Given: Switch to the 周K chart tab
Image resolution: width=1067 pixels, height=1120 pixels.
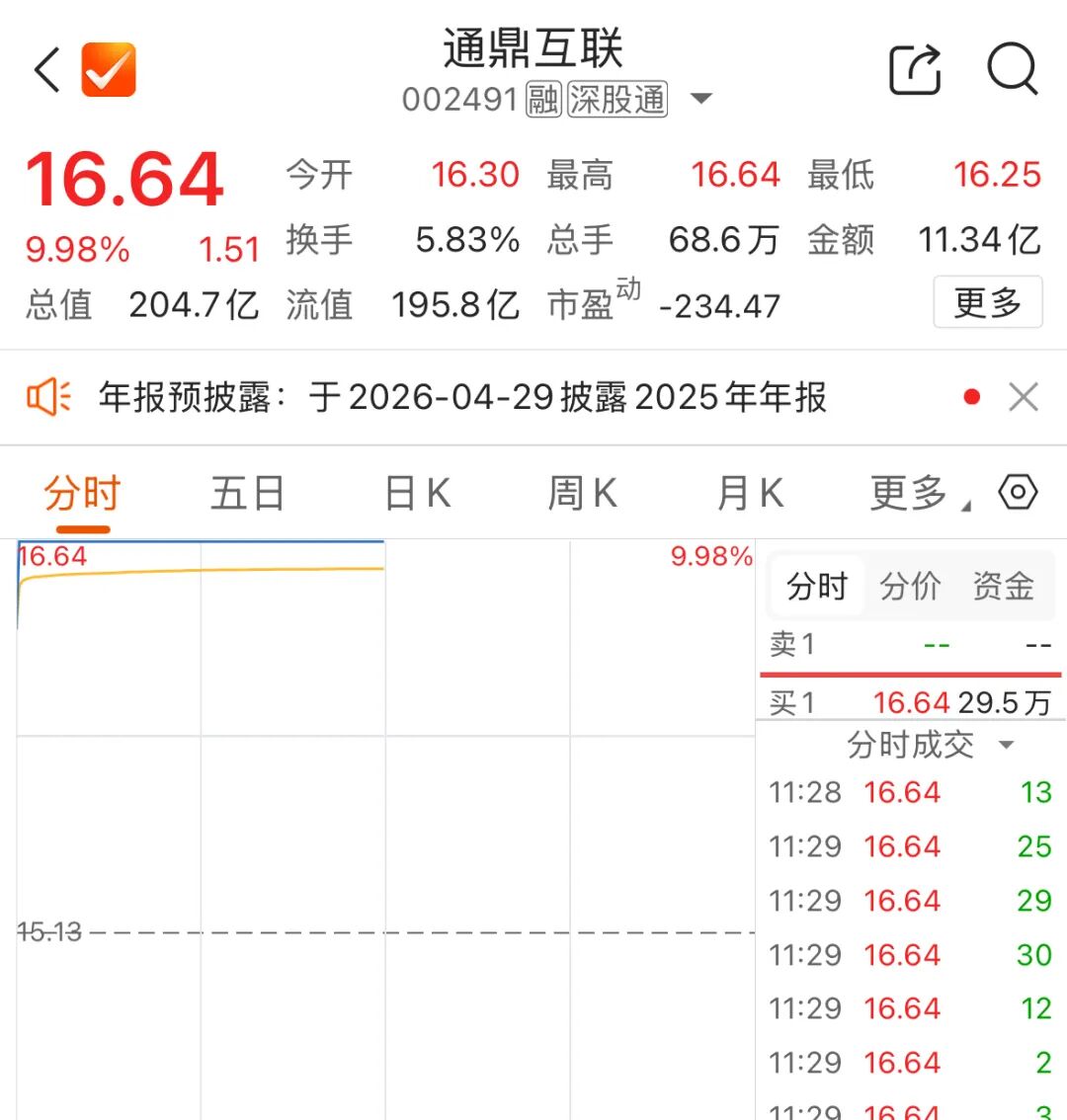Looking at the screenshot, I should click(582, 492).
